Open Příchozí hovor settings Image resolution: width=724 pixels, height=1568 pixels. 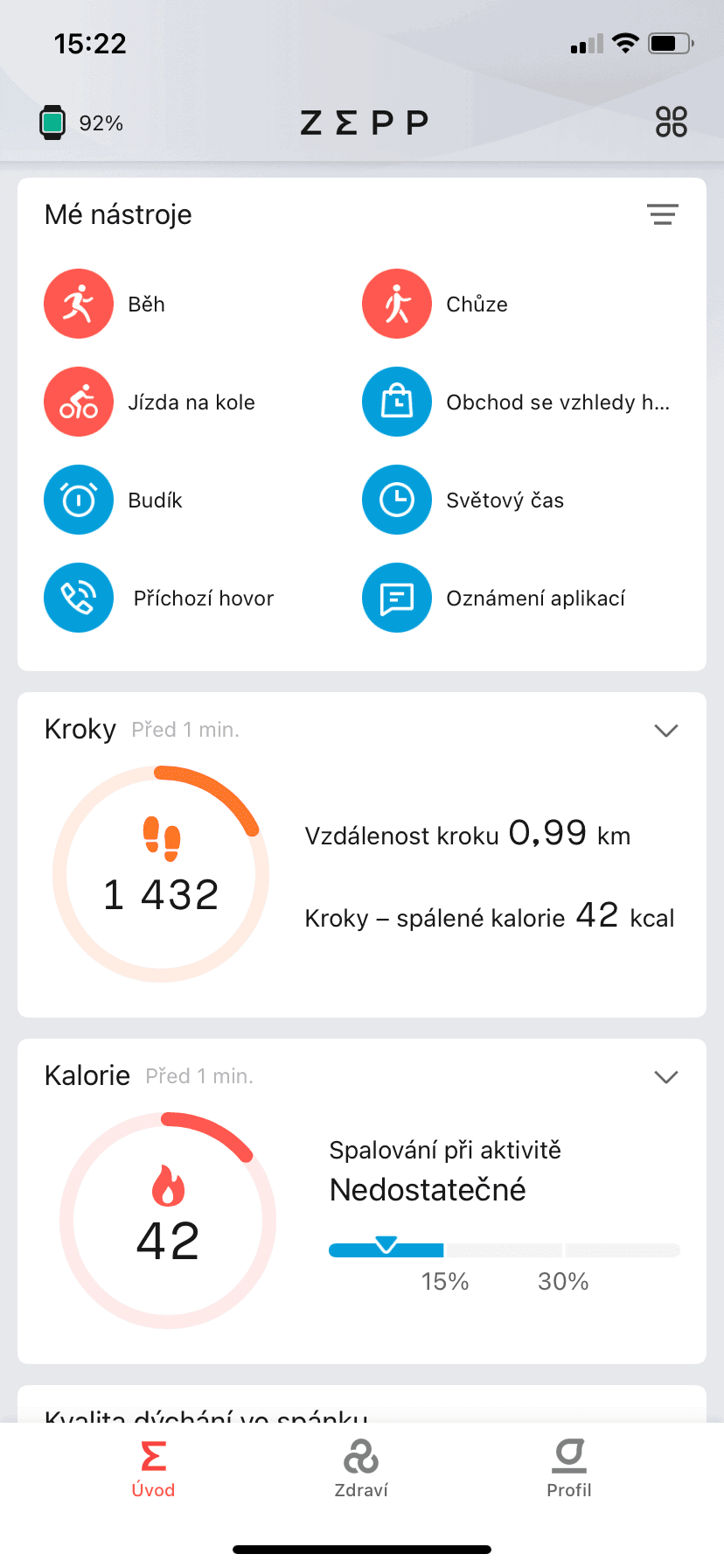[x=80, y=598]
